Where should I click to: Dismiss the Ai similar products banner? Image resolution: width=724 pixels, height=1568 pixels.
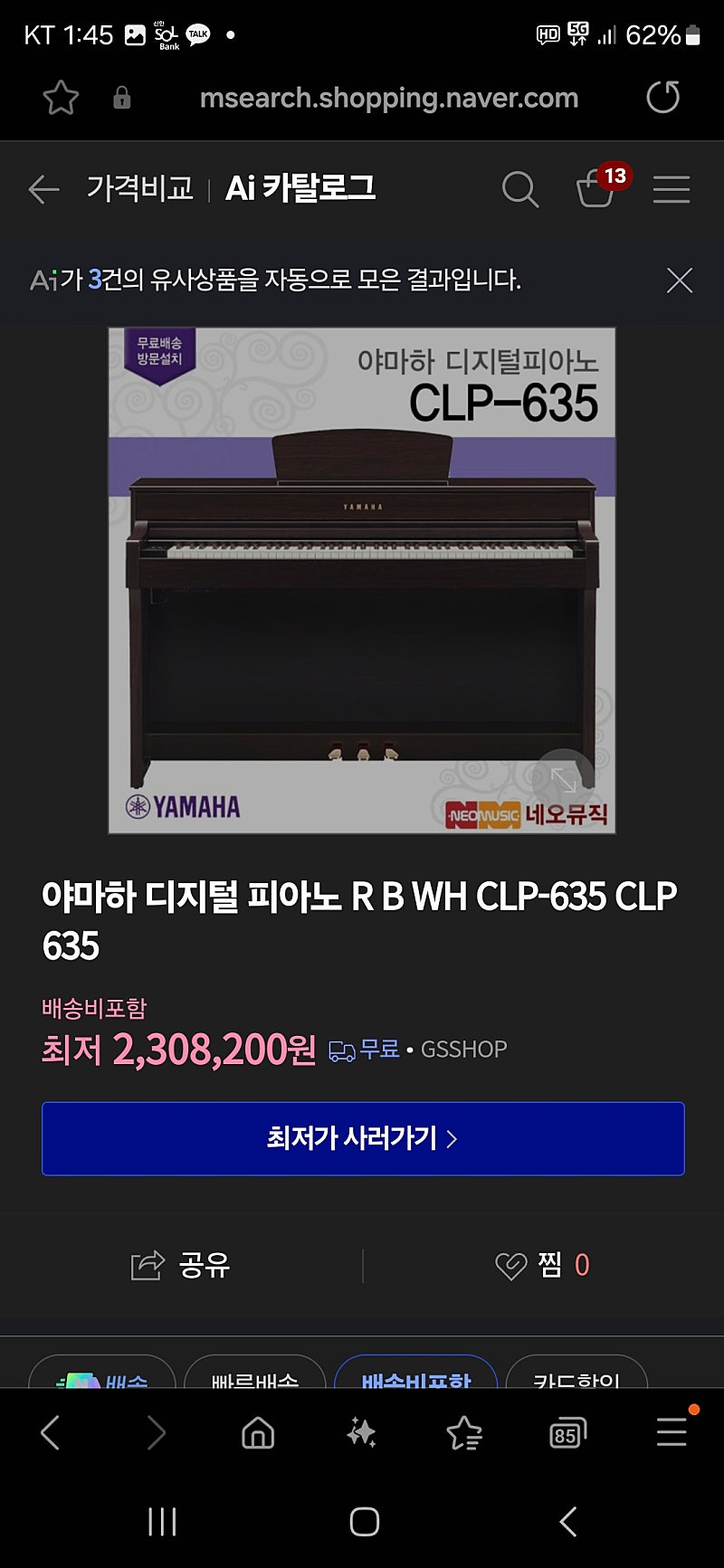679,280
